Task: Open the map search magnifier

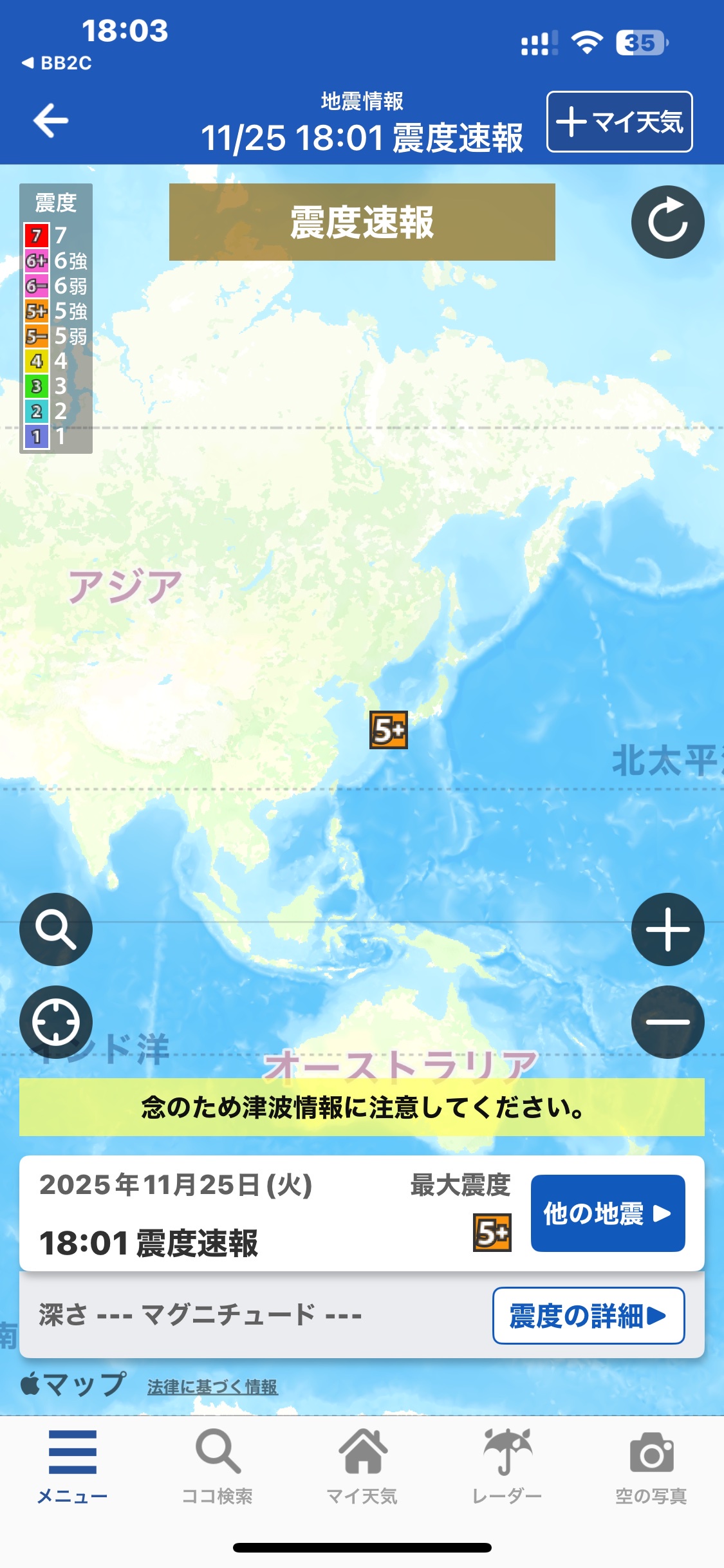Action: (56, 929)
